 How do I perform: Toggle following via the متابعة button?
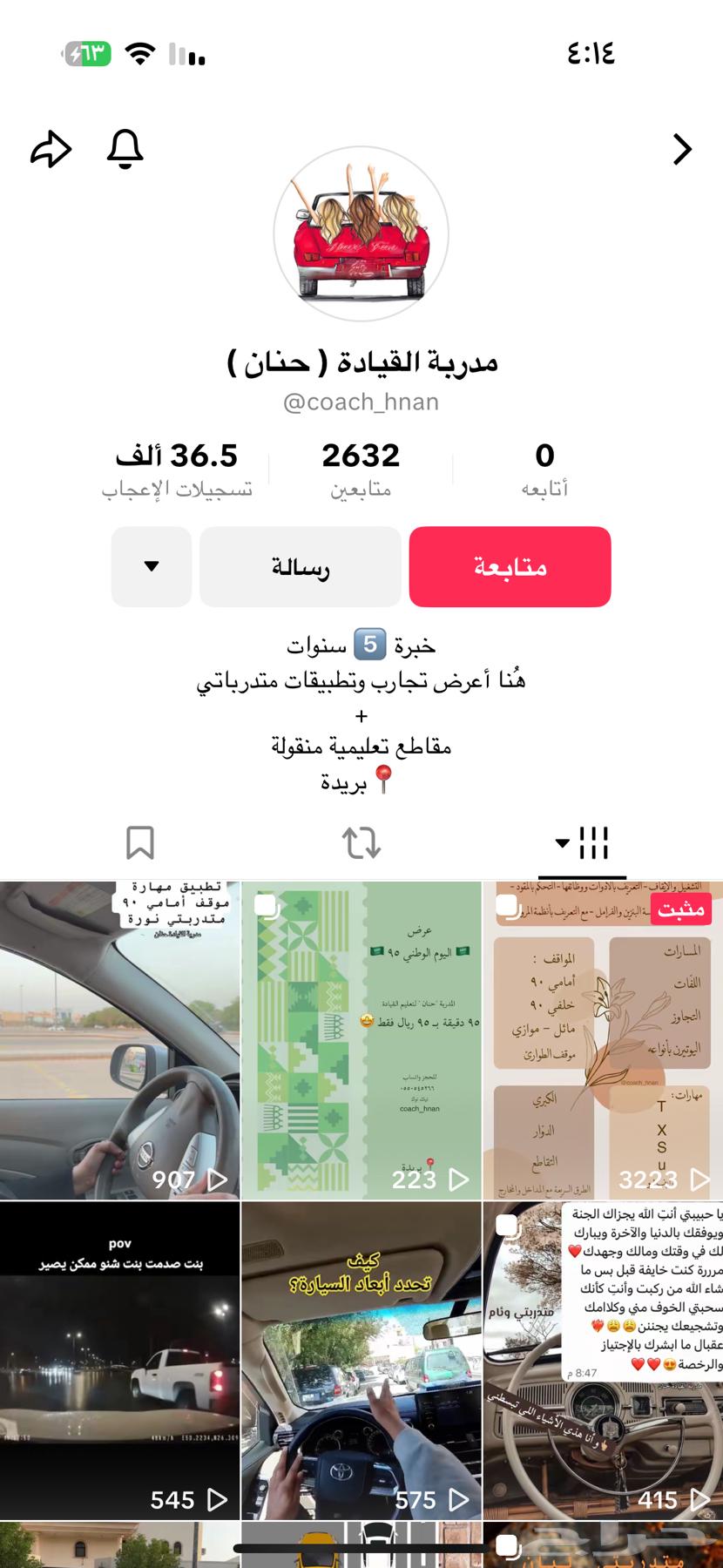510,566
